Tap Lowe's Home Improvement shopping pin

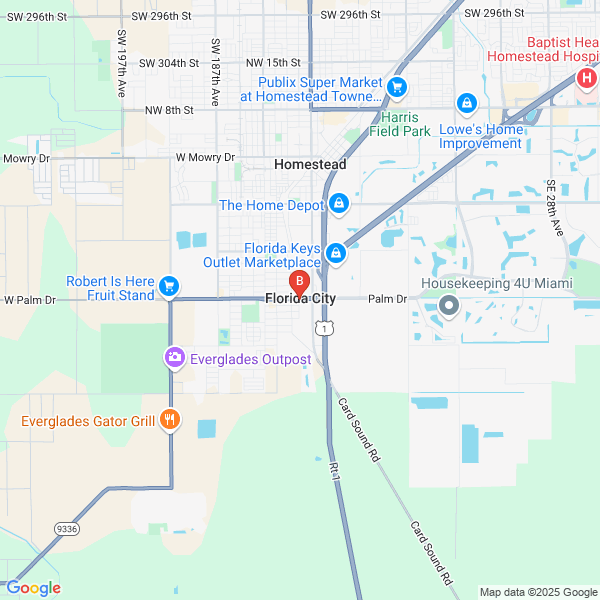[466, 102]
